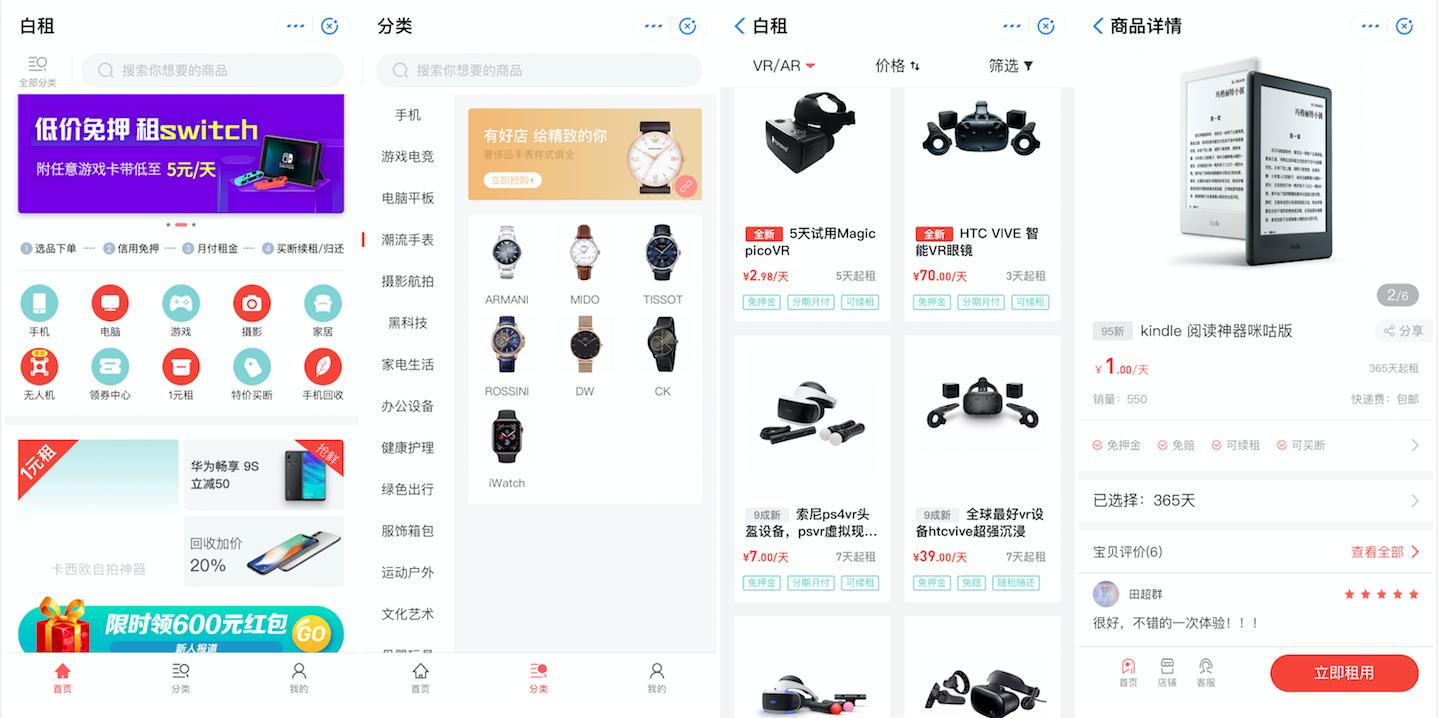The width and height of the screenshot is (1438, 718).
Task: Expand the VR/AR dropdown
Action: click(x=784, y=66)
